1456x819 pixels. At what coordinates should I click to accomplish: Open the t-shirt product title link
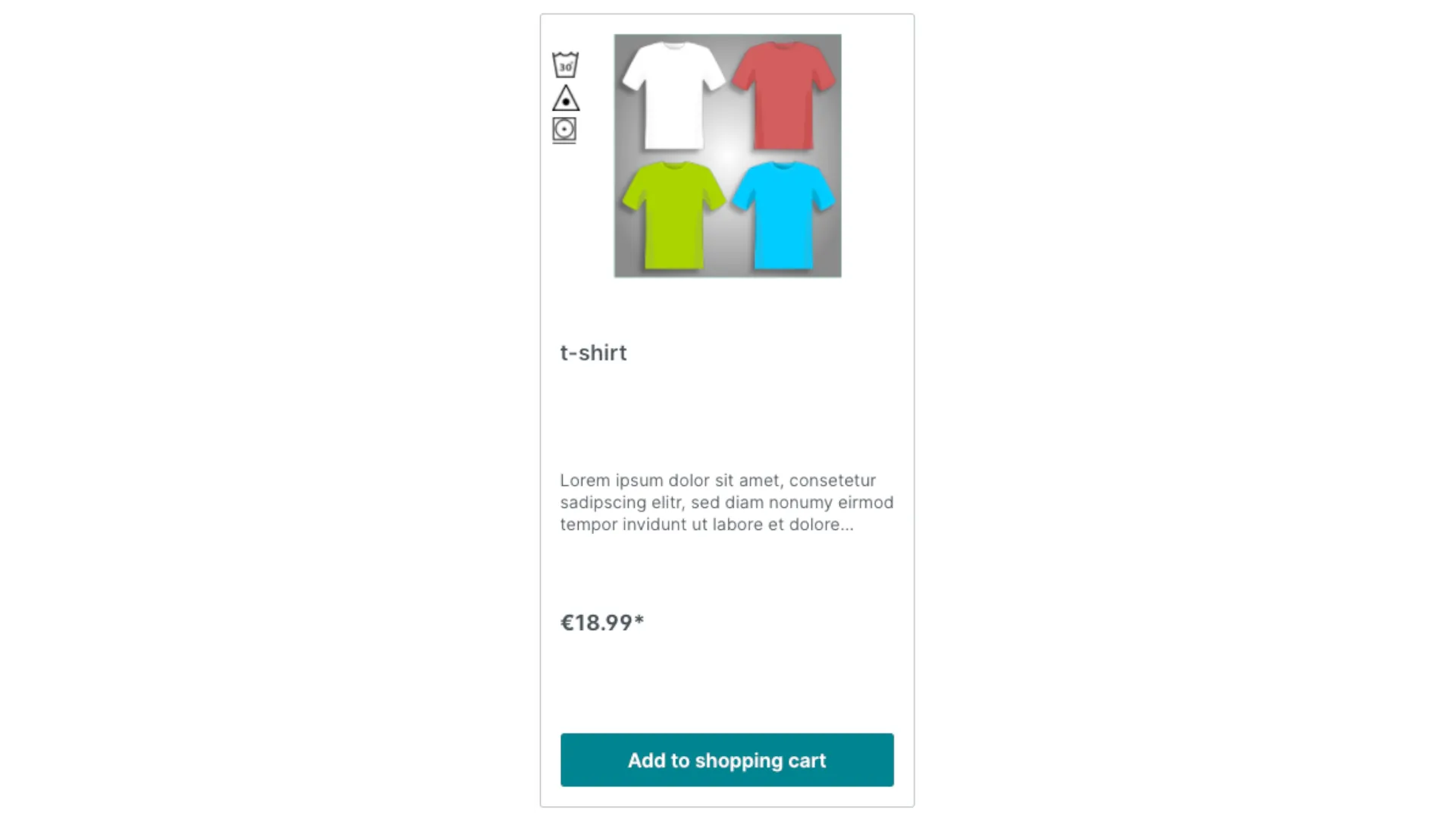coord(593,353)
